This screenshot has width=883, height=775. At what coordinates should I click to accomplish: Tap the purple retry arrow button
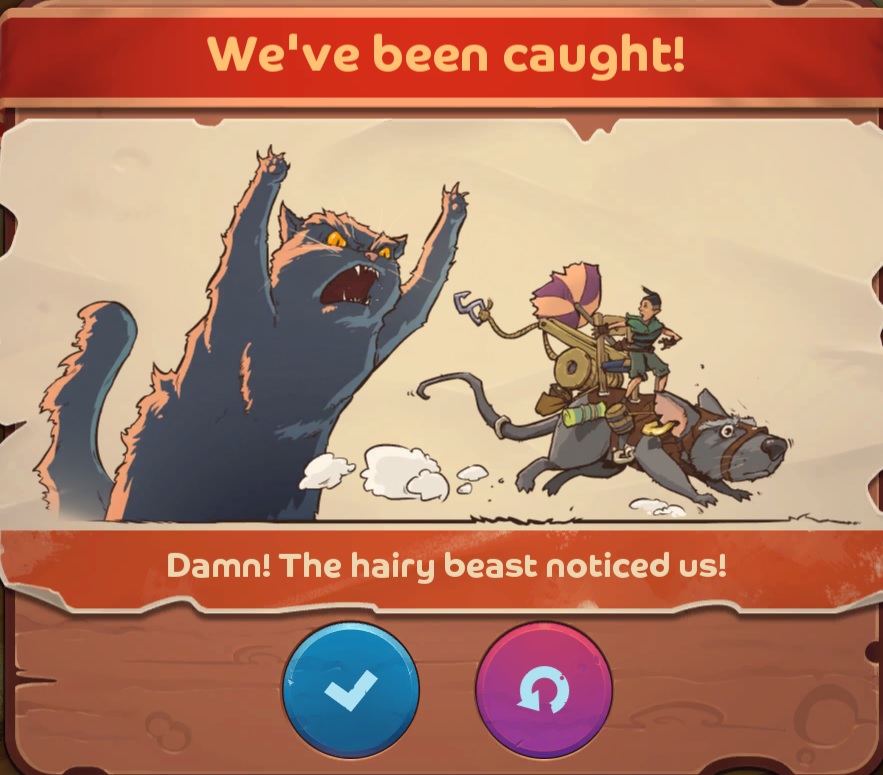543,690
